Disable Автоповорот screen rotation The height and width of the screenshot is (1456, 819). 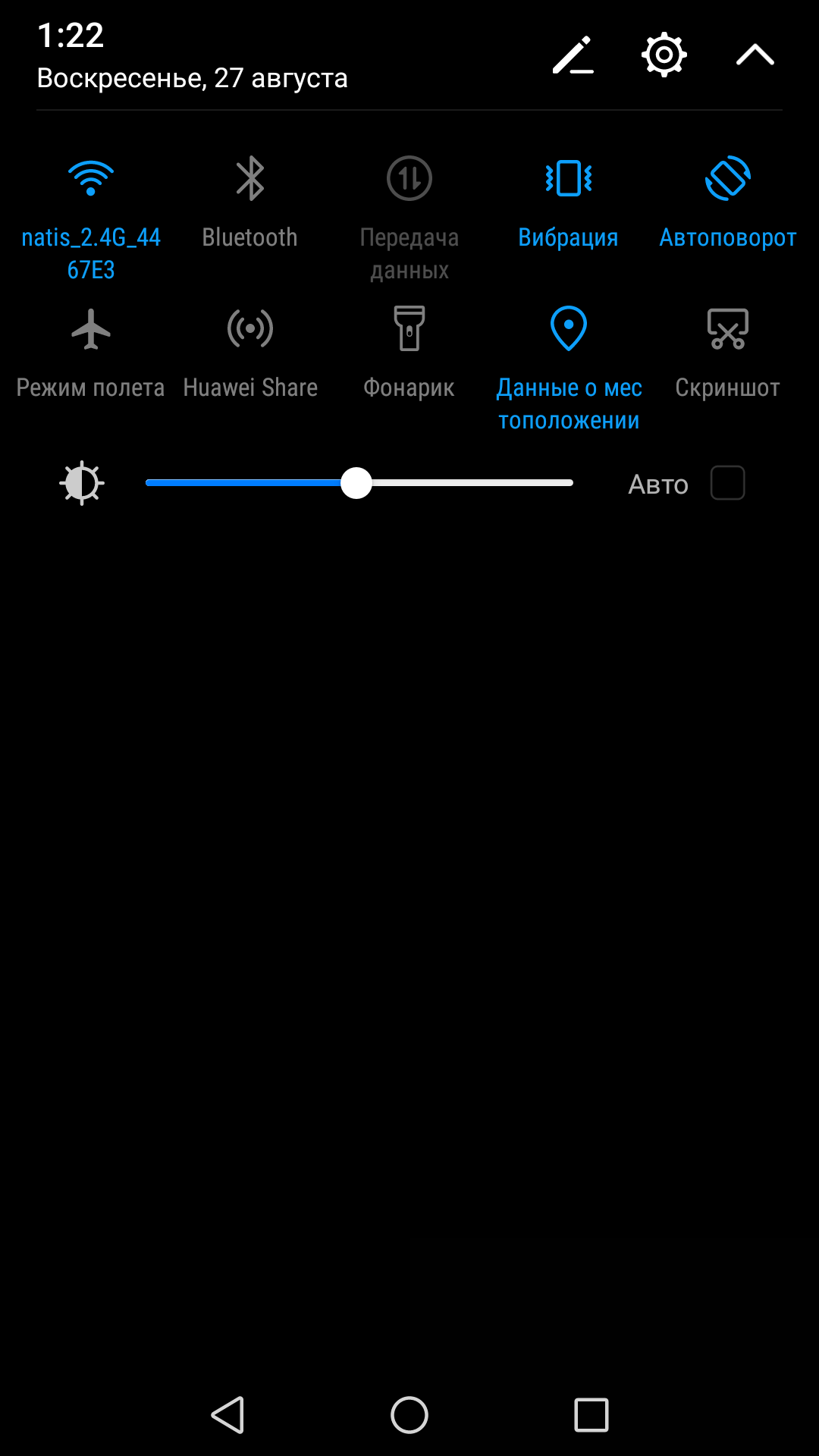[728, 179]
